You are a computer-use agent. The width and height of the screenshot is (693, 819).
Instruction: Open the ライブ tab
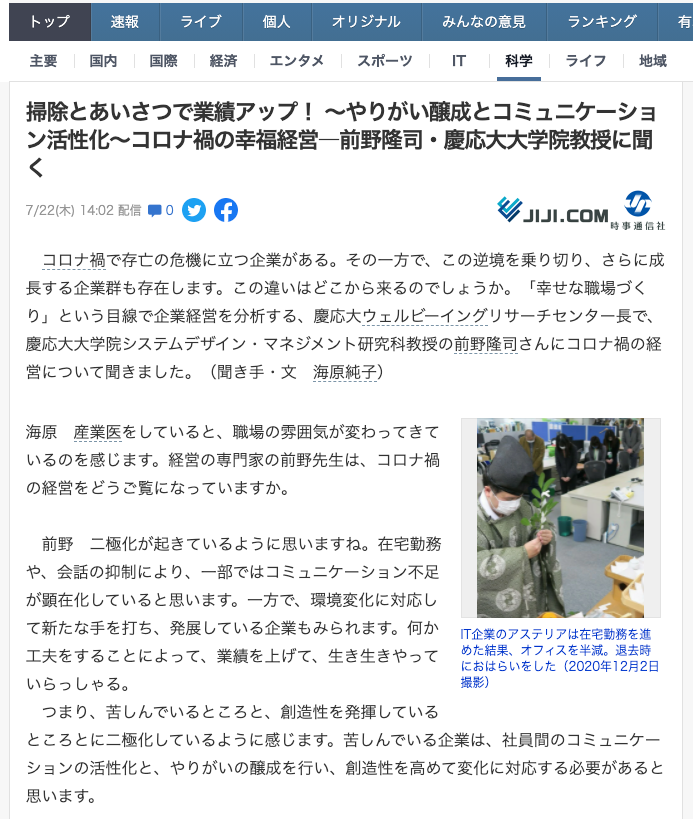(x=201, y=21)
